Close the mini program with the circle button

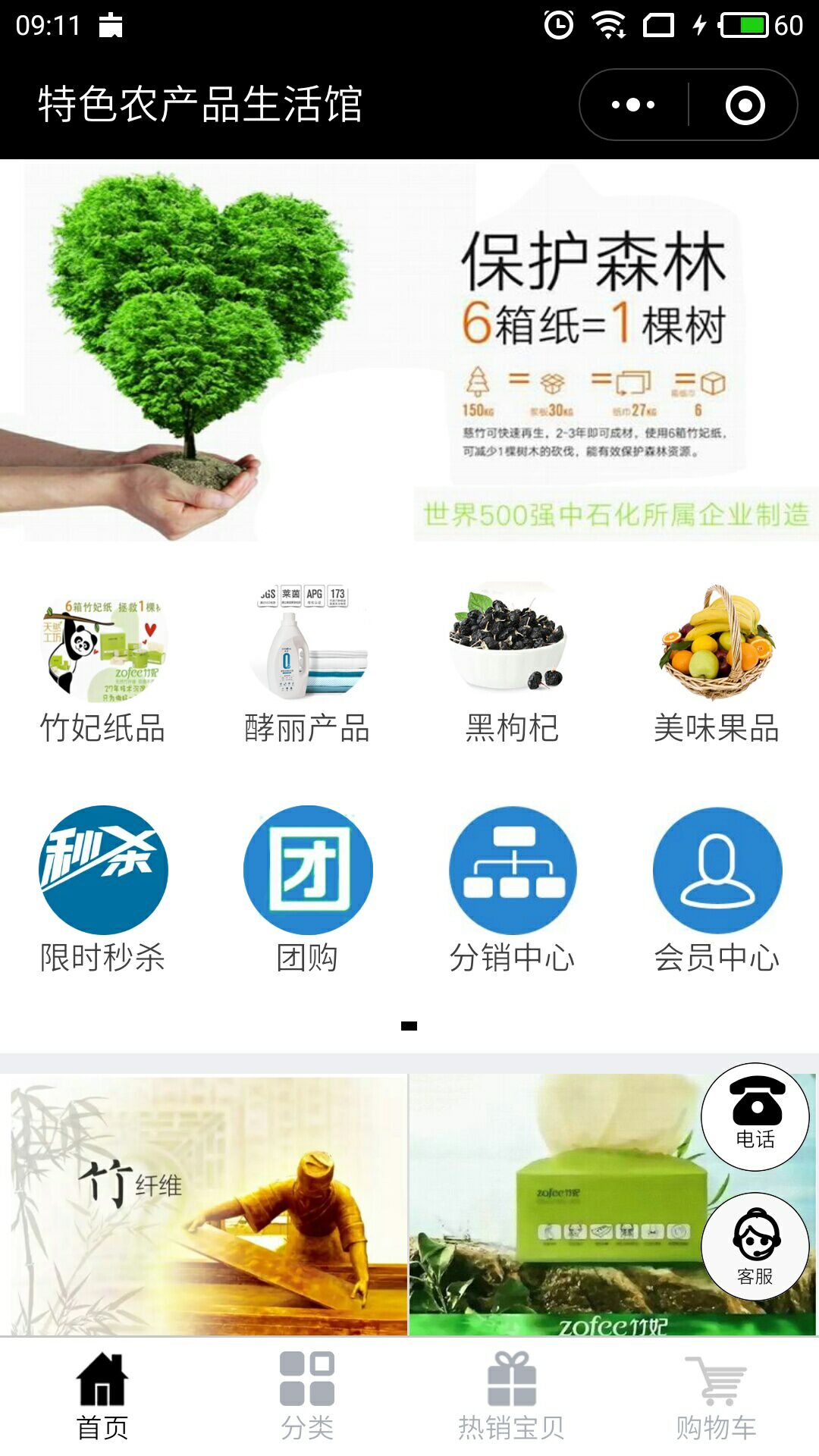coord(745,105)
